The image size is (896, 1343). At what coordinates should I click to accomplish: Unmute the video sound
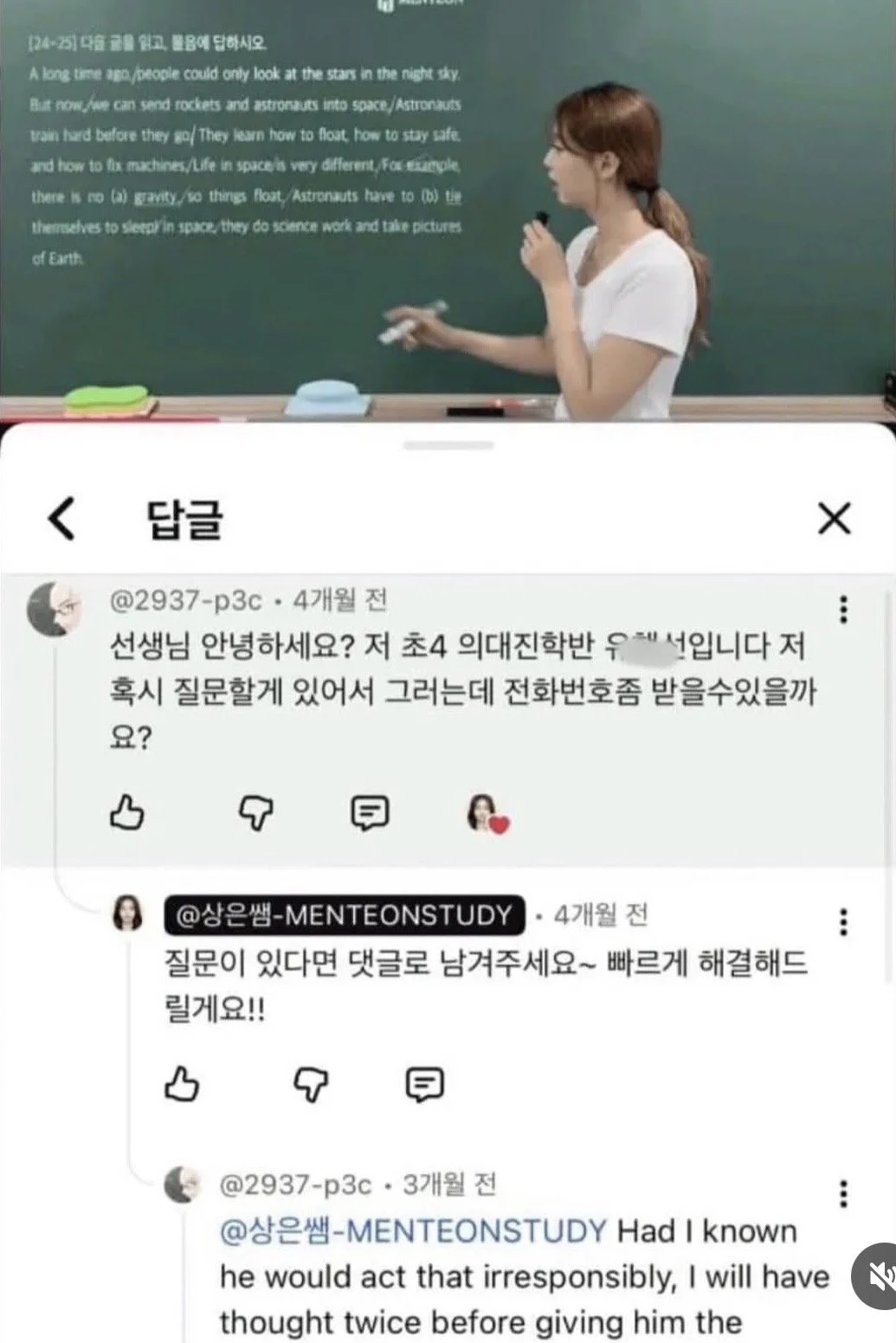(874, 1278)
